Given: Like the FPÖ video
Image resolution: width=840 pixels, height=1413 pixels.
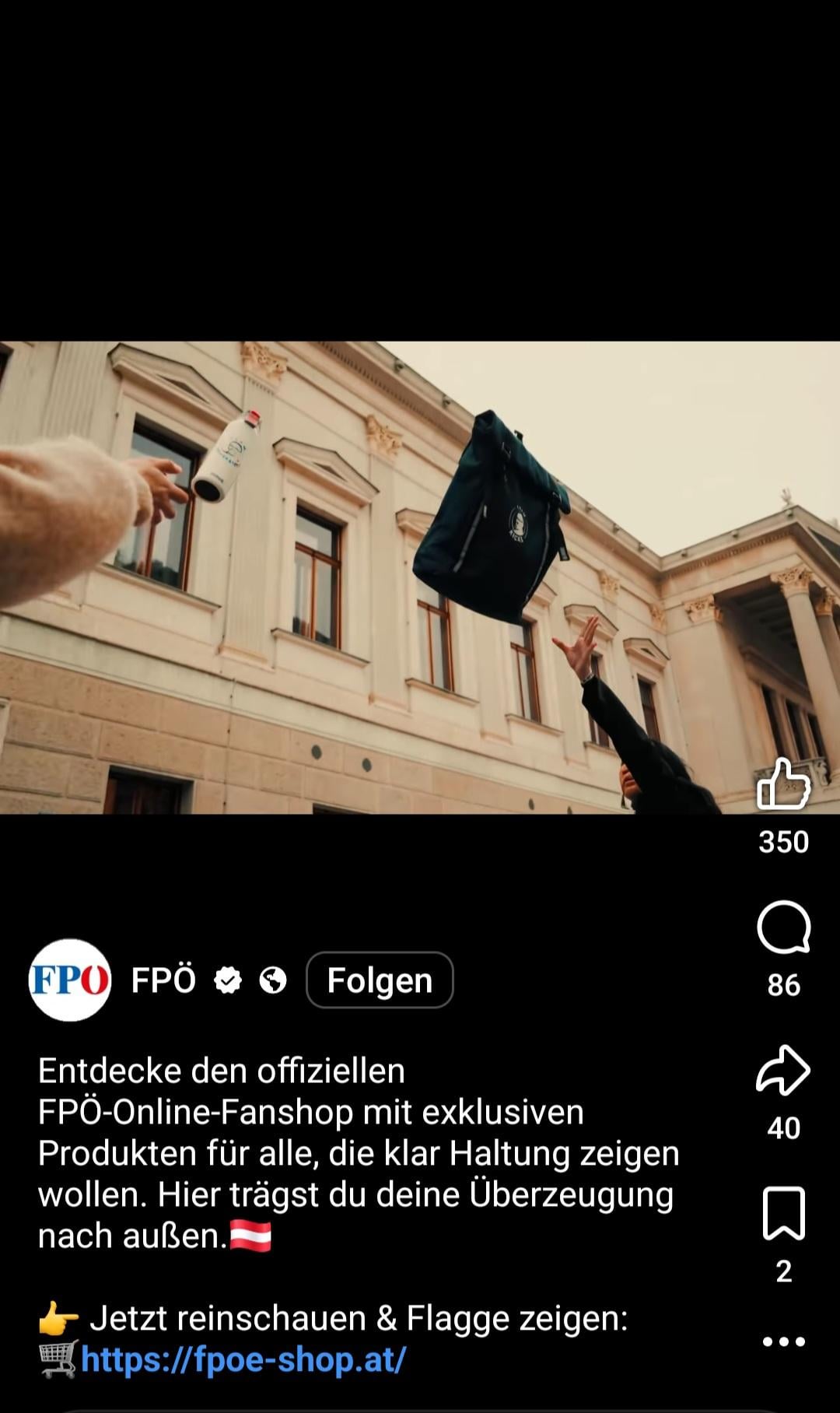Looking at the screenshot, I should click(783, 784).
